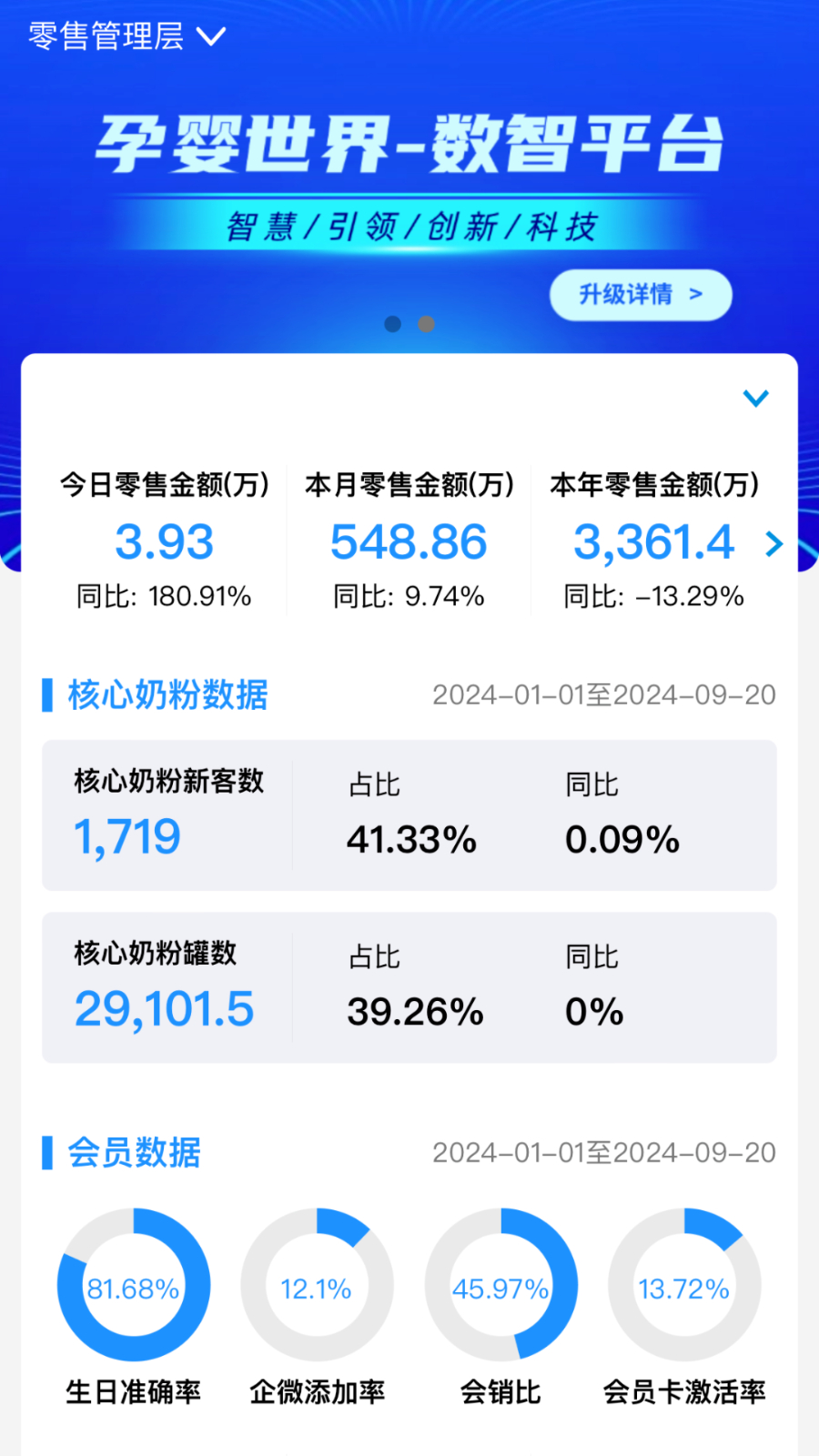This screenshot has width=819, height=1456.
Task: Click the 本年零售金额 column header
Action: 657,485
